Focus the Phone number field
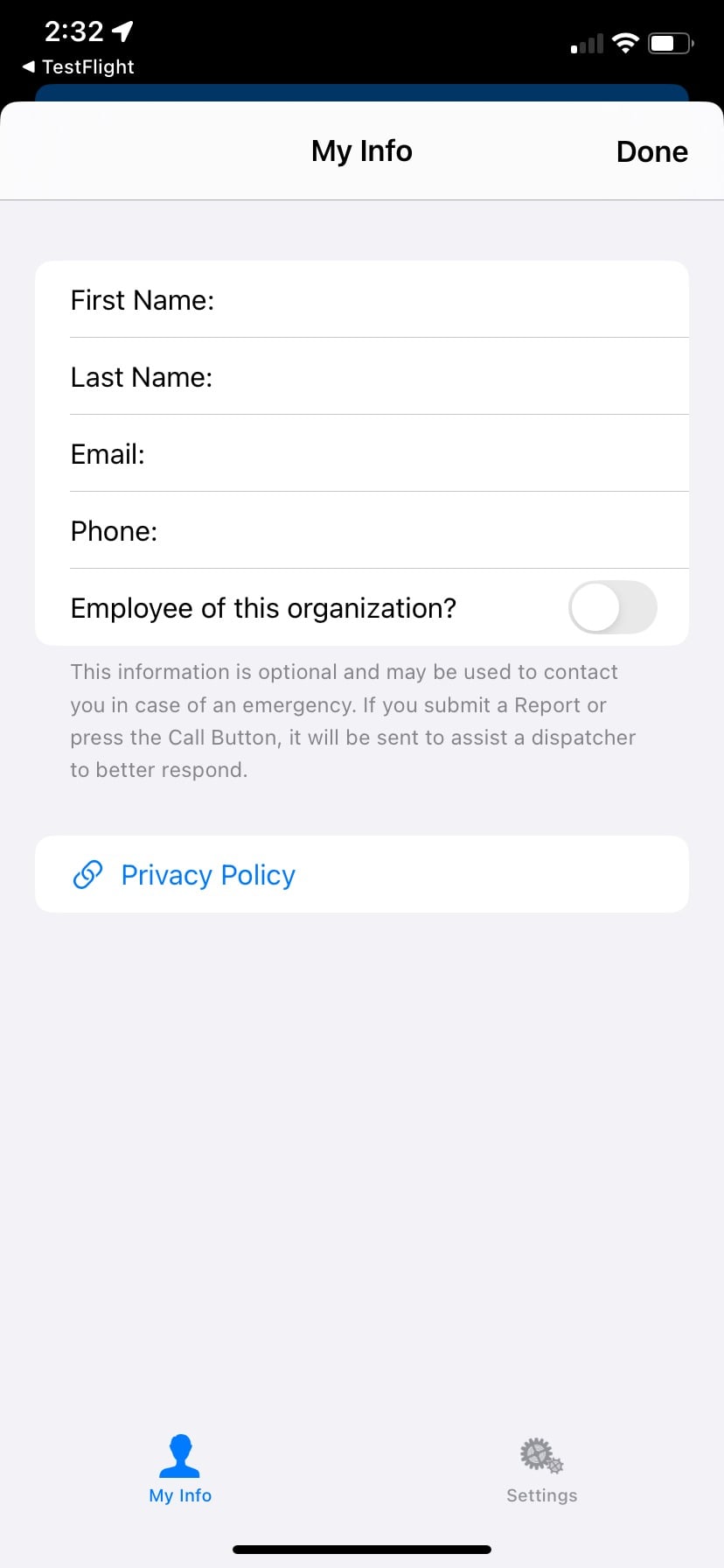 362,530
